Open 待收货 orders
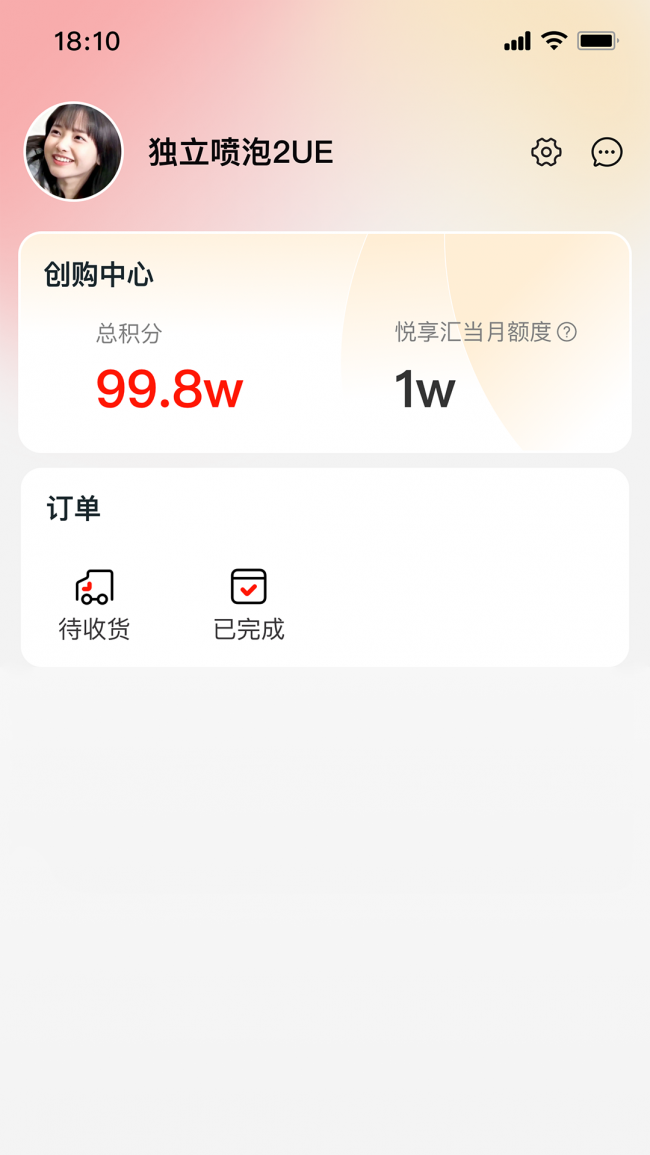This screenshot has width=650, height=1155. pos(94,604)
